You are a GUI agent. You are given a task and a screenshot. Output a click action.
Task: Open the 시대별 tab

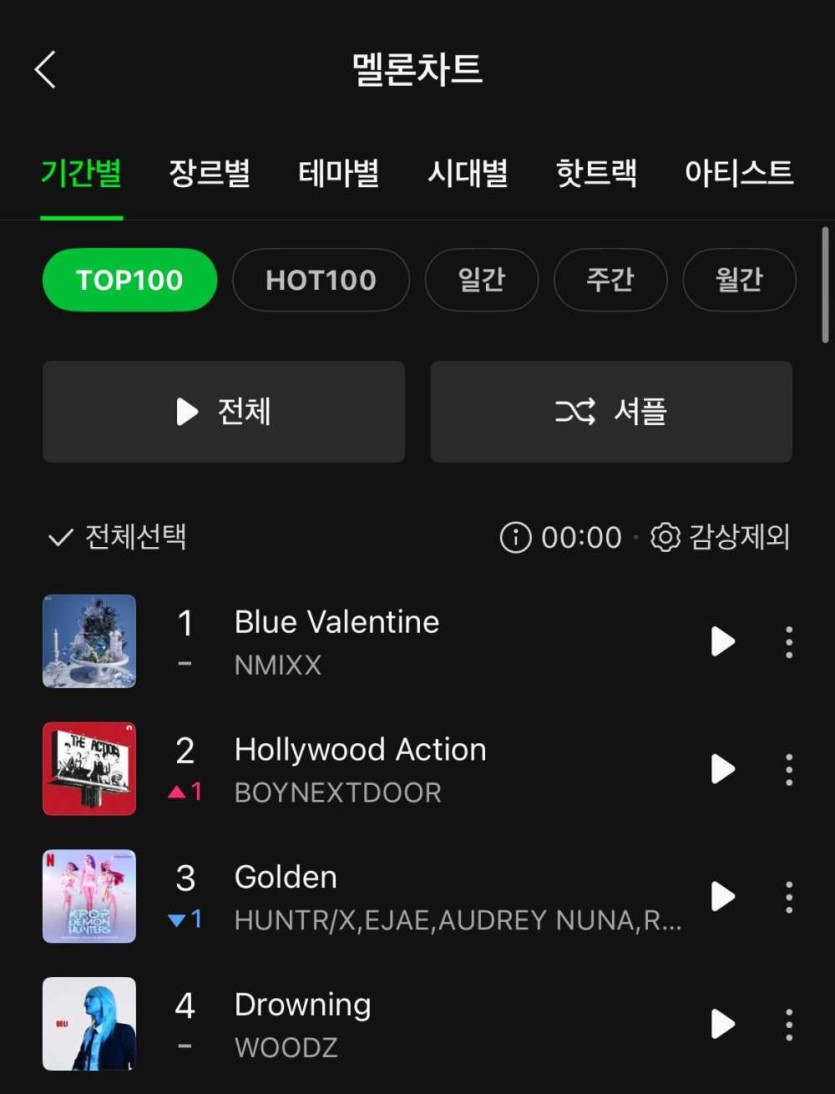pos(467,173)
